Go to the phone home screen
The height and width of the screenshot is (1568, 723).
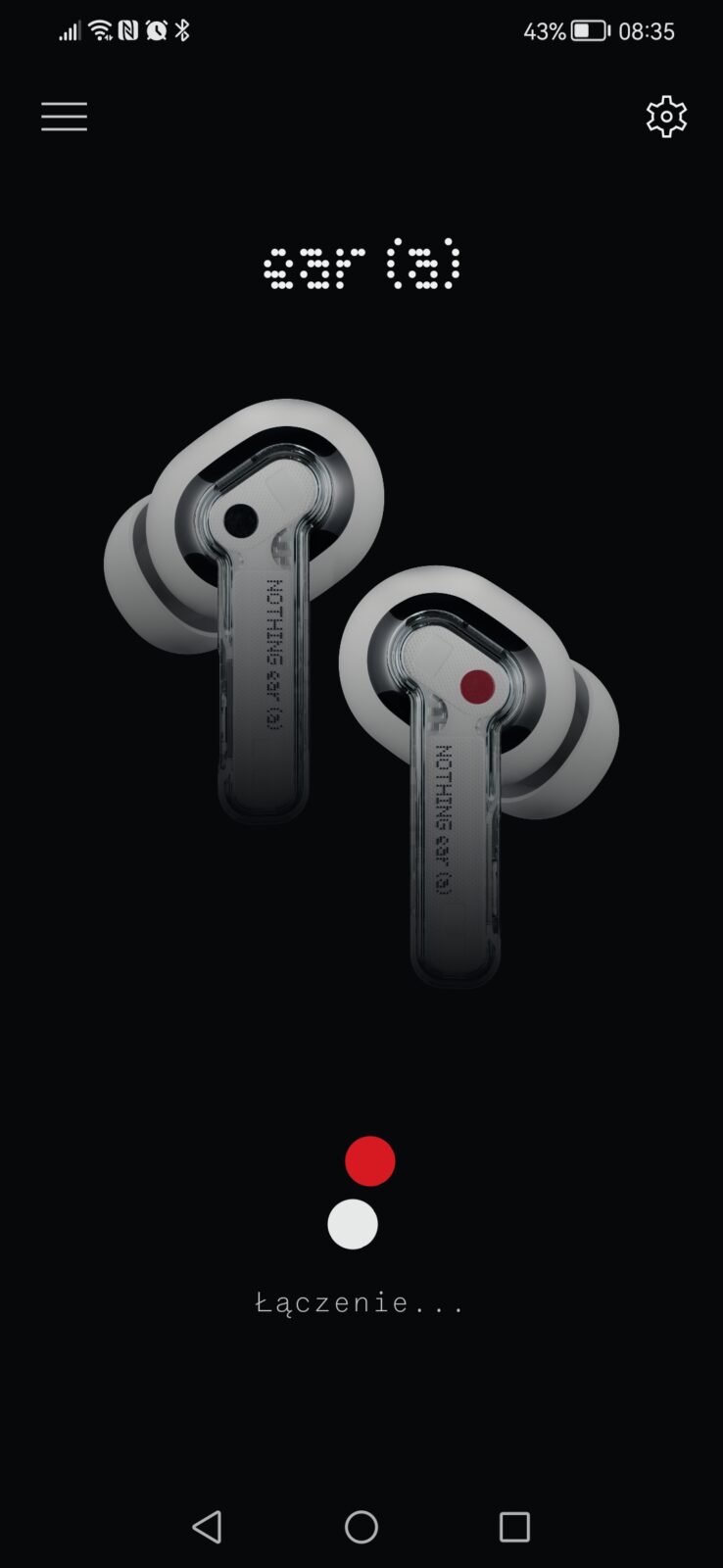tap(361, 1526)
